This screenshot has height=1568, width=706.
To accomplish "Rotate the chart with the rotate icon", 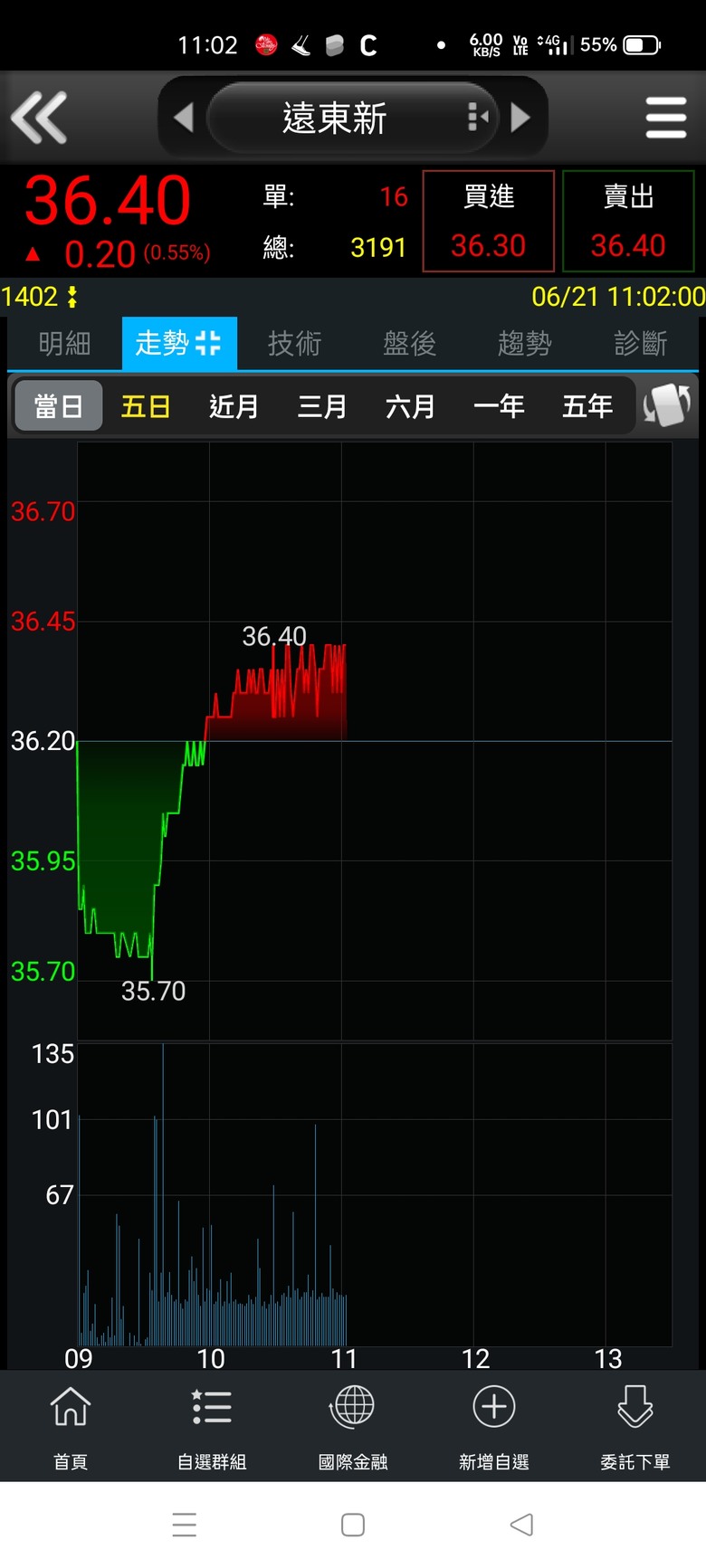I will pos(667,405).
